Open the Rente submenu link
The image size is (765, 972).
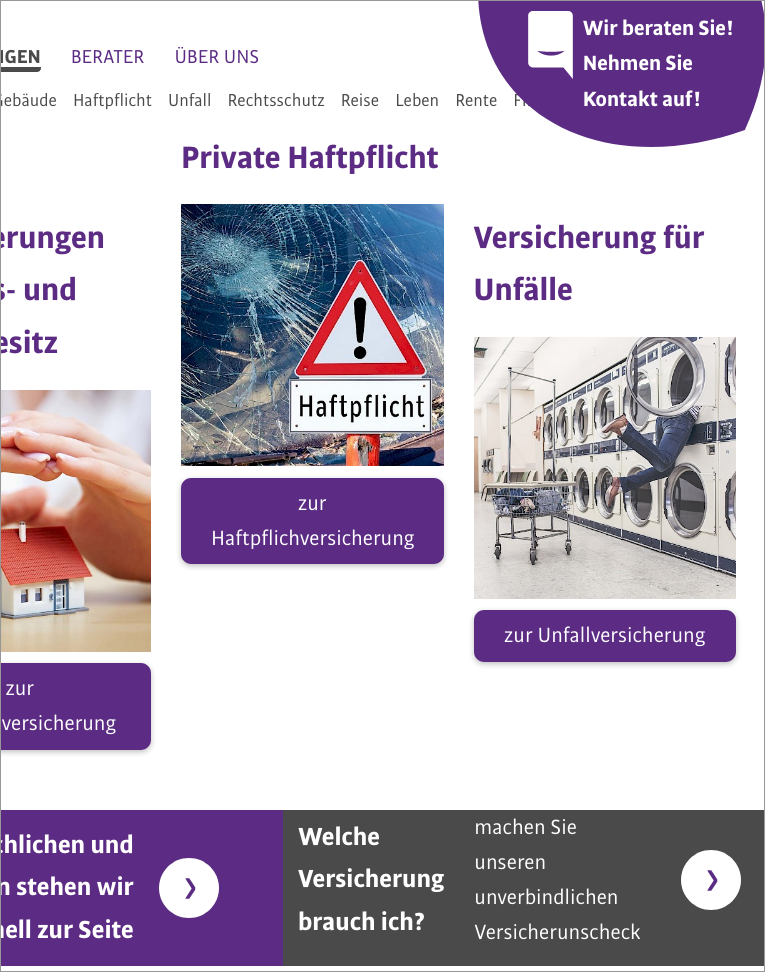(476, 100)
